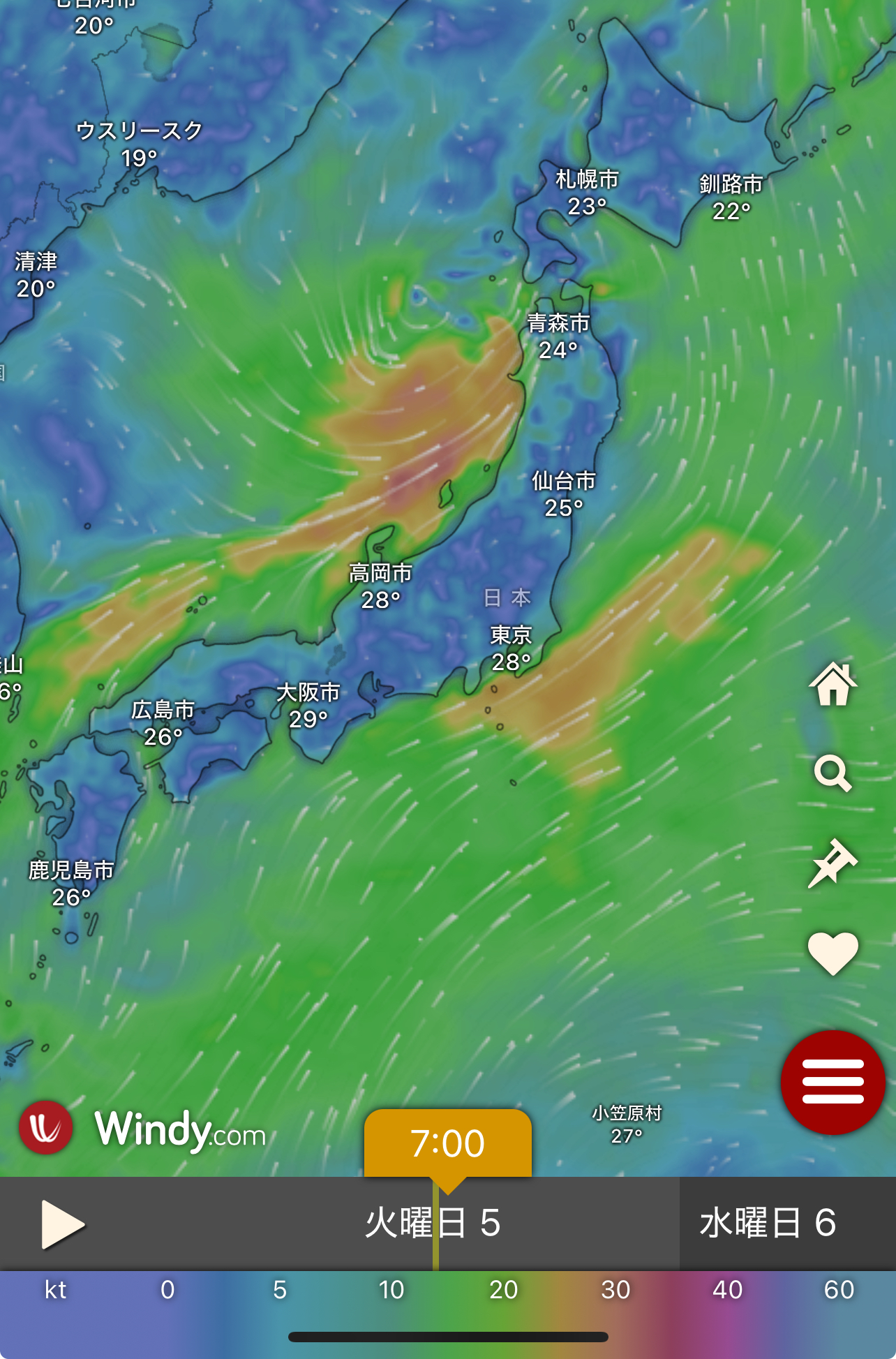Open the 札幌市 23° forecast label
This screenshot has width=896, height=1359.
587,193
